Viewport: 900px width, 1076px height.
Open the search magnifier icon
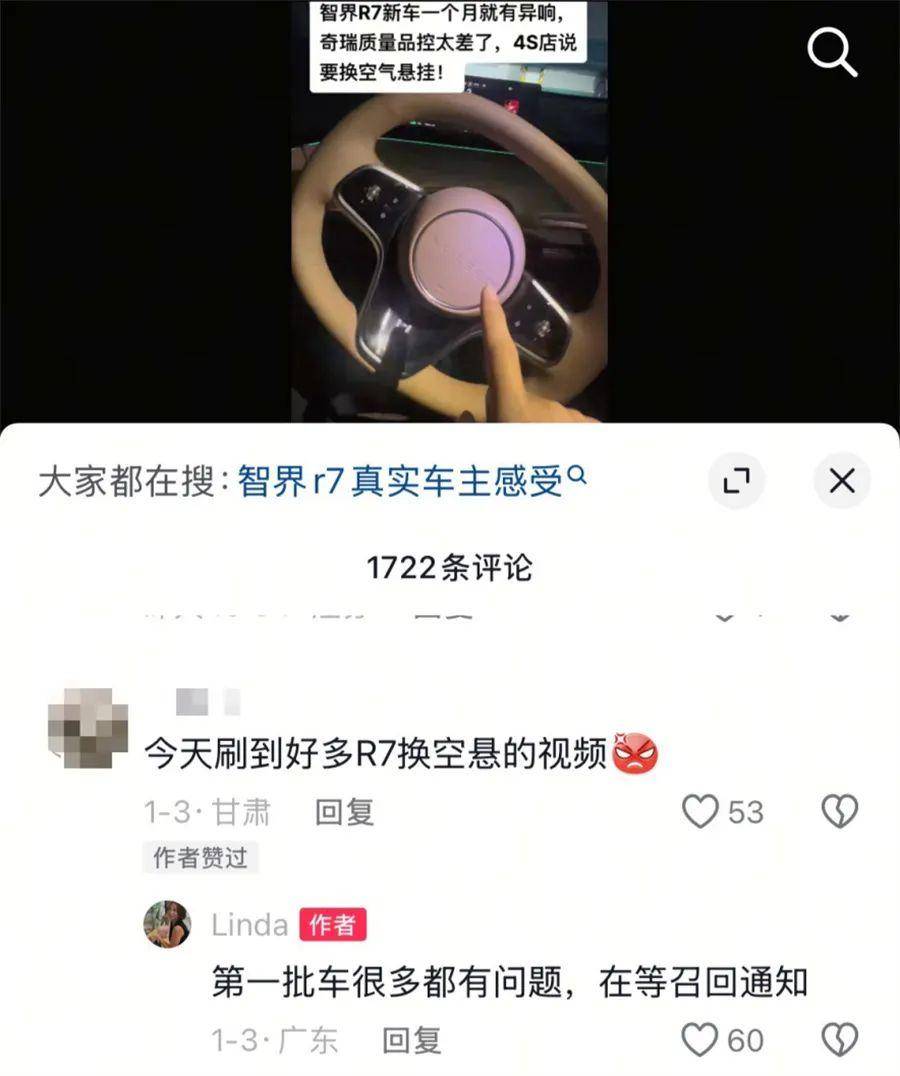[832, 51]
